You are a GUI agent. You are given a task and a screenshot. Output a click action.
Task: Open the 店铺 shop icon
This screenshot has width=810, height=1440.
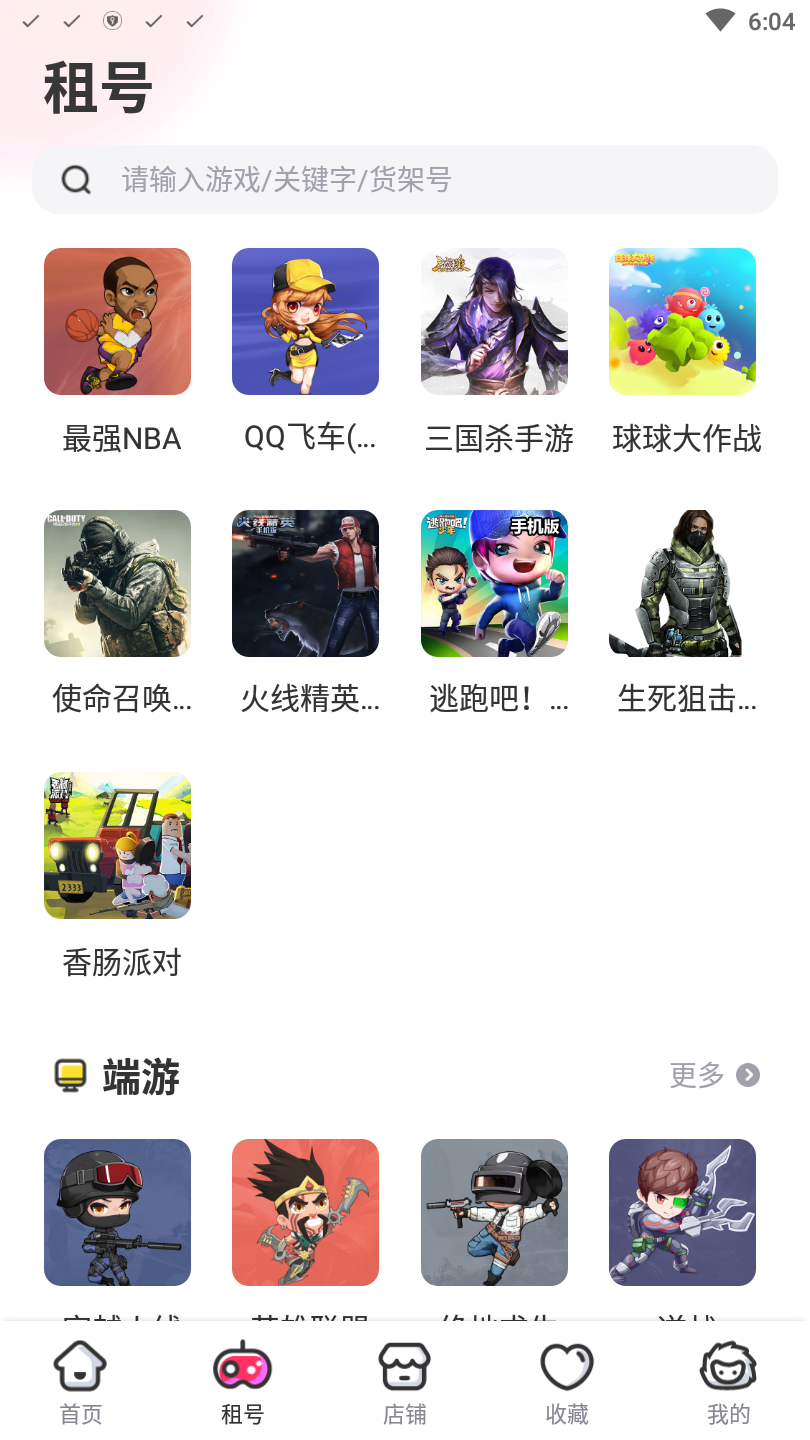404,1365
